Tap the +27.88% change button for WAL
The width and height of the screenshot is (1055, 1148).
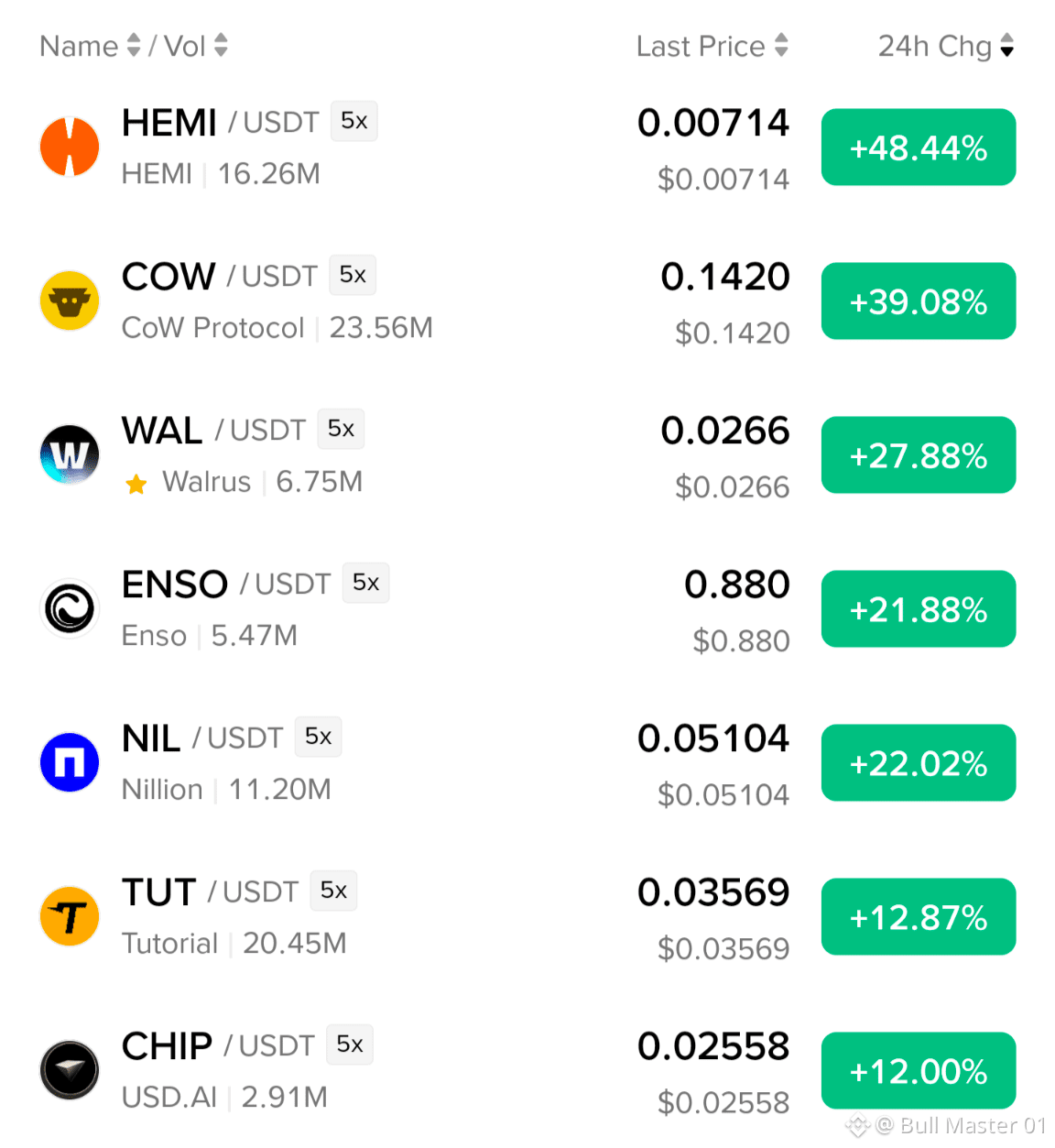click(x=919, y=455)
